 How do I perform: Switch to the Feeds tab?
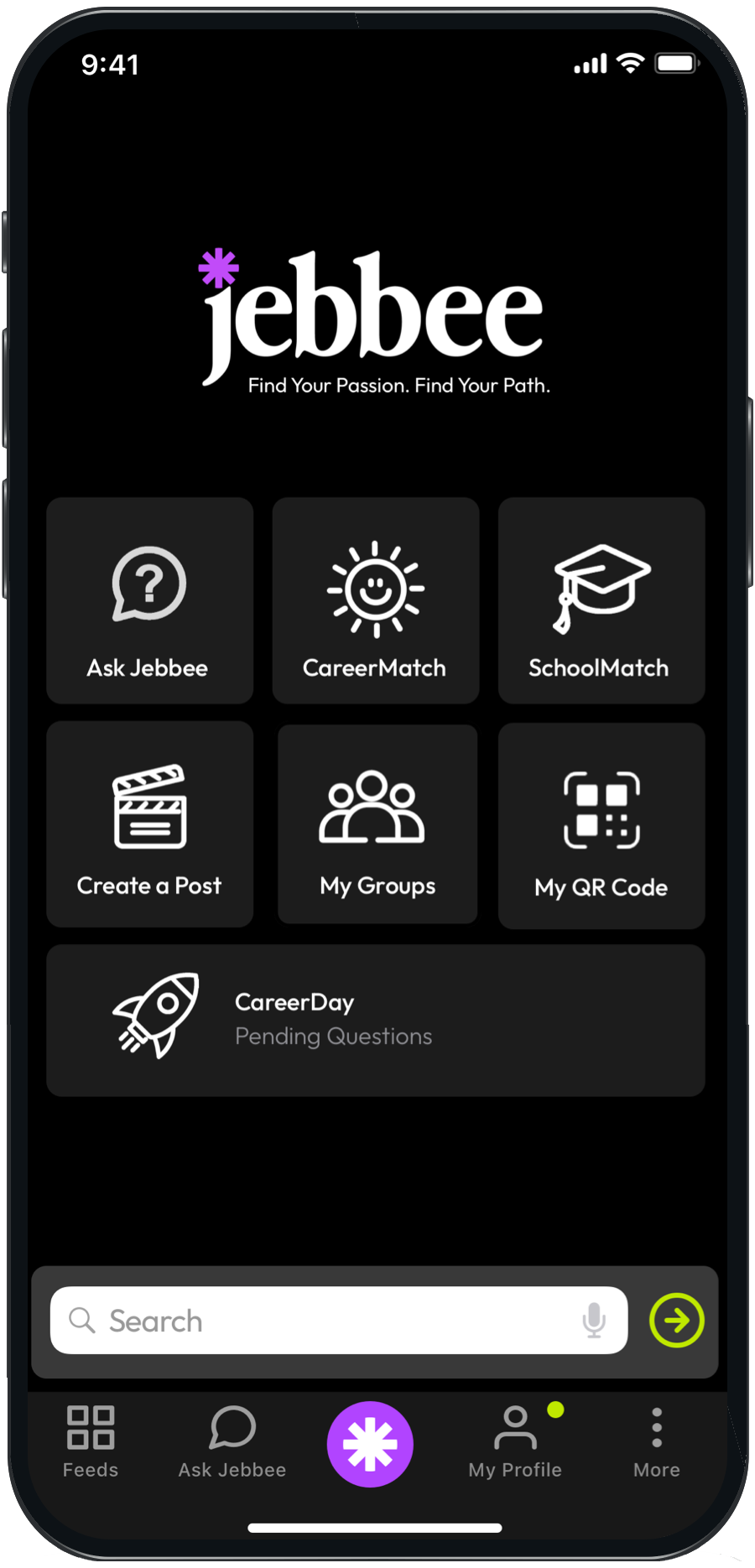[91, 1442]
